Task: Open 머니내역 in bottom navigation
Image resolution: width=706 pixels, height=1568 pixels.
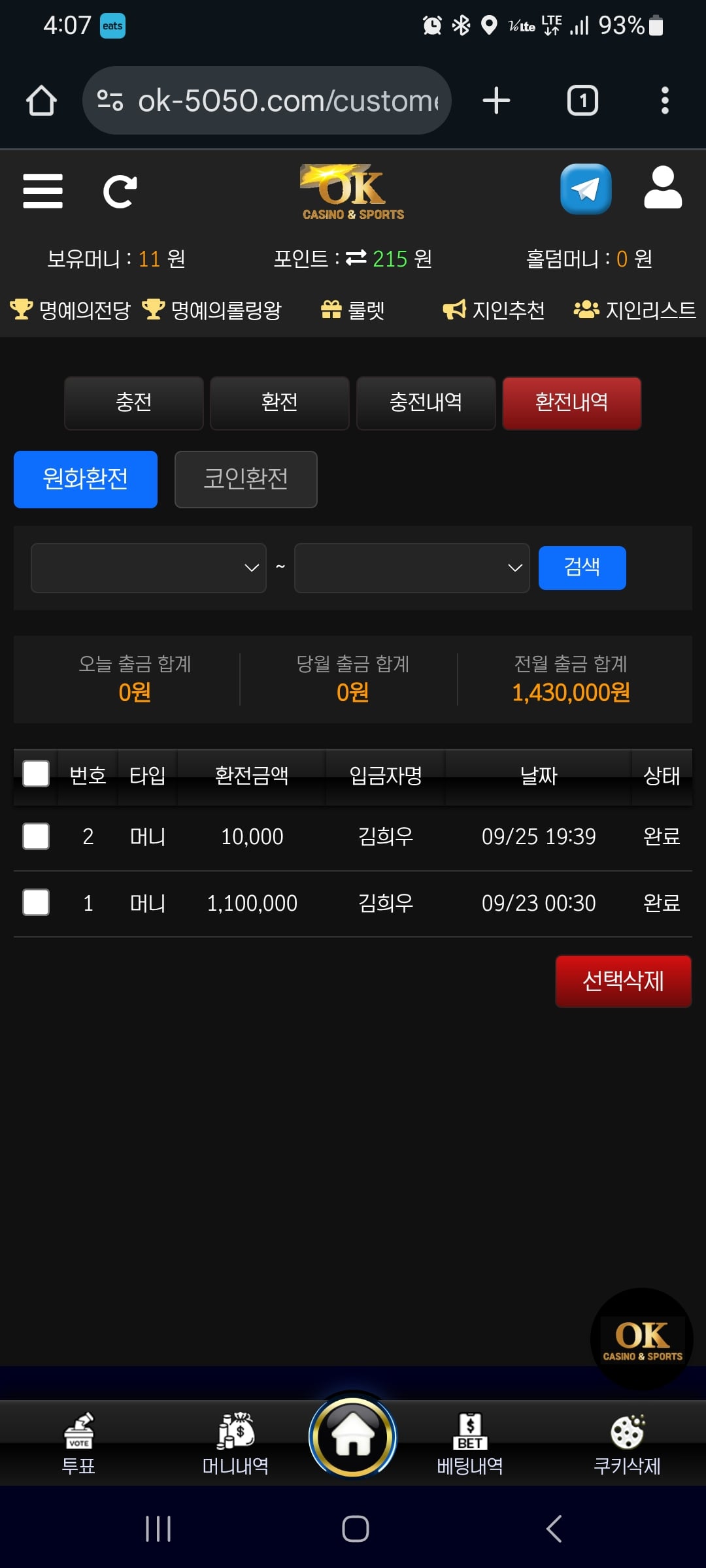Action: 235,1445
